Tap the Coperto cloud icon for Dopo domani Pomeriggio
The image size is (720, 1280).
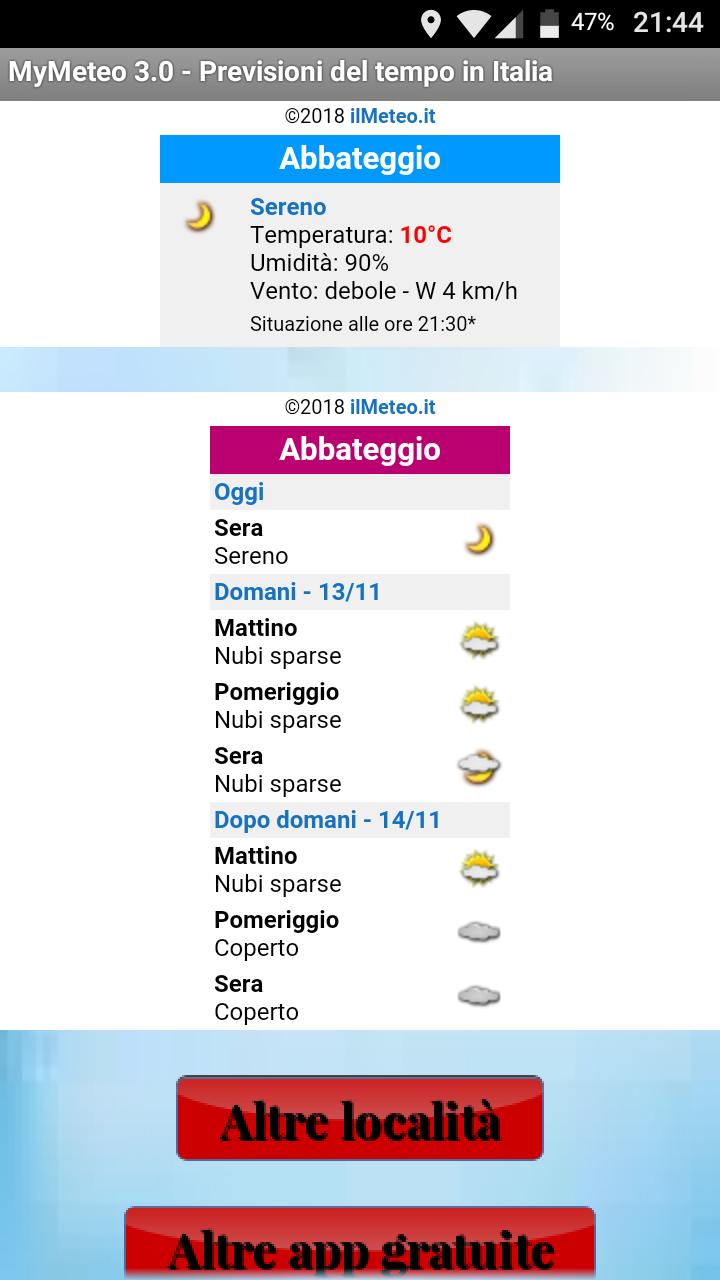[x=477, y=931]
